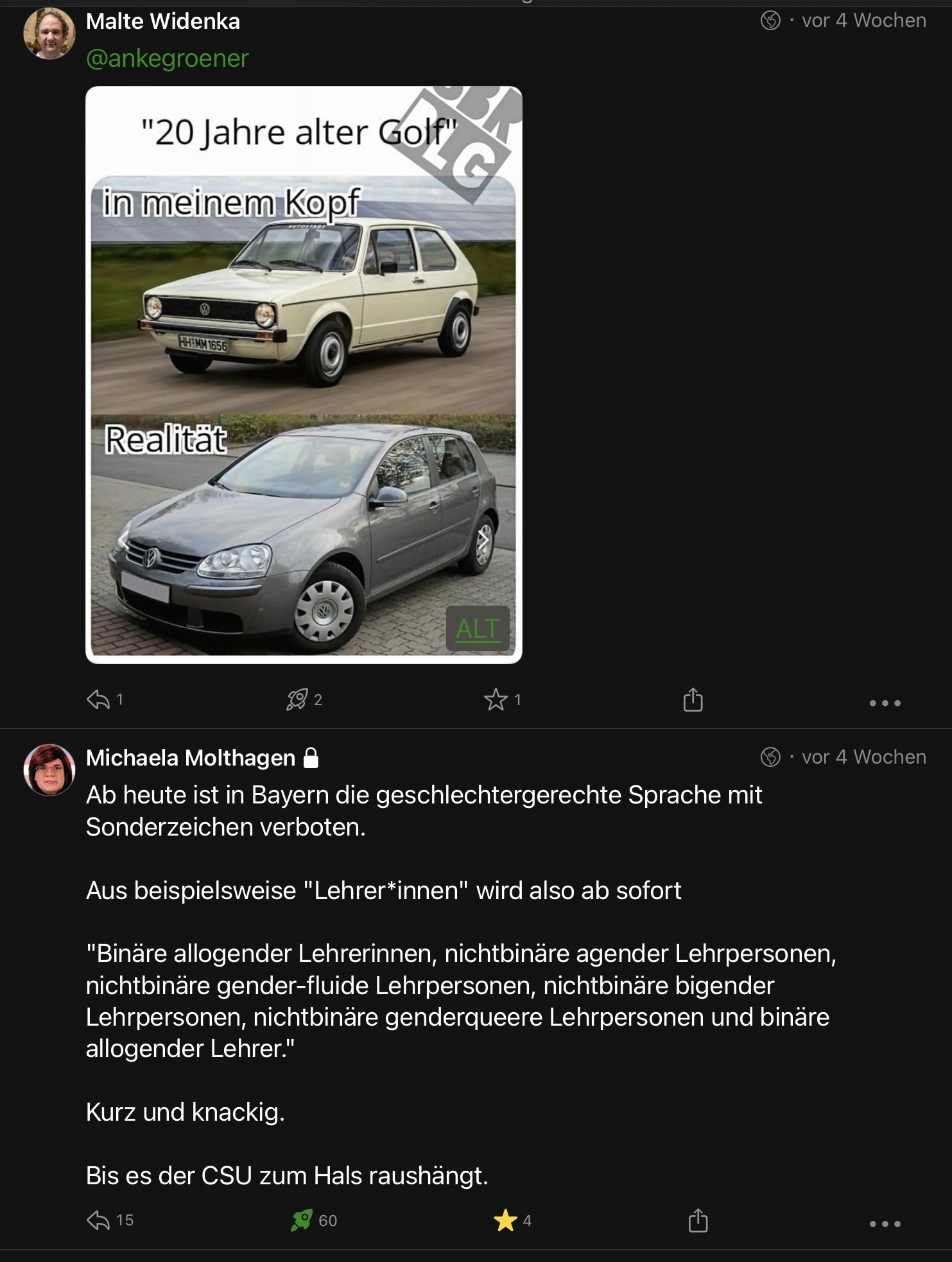This screenshot has height=1262, width=952.
Task: Open more options on Malte Widenka's post
Action: point(885,703)
